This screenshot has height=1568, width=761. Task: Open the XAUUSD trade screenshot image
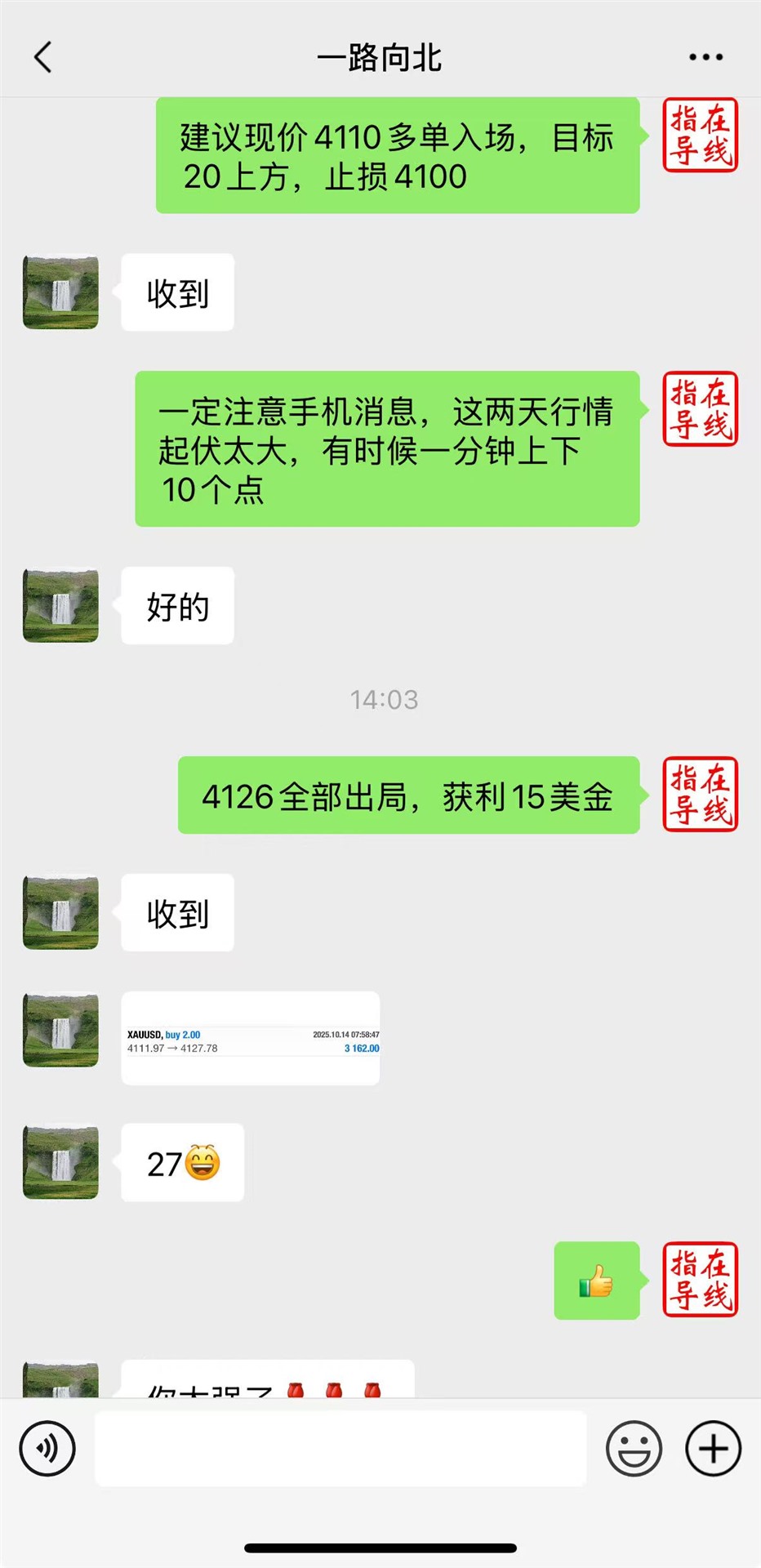(251, 1039)
